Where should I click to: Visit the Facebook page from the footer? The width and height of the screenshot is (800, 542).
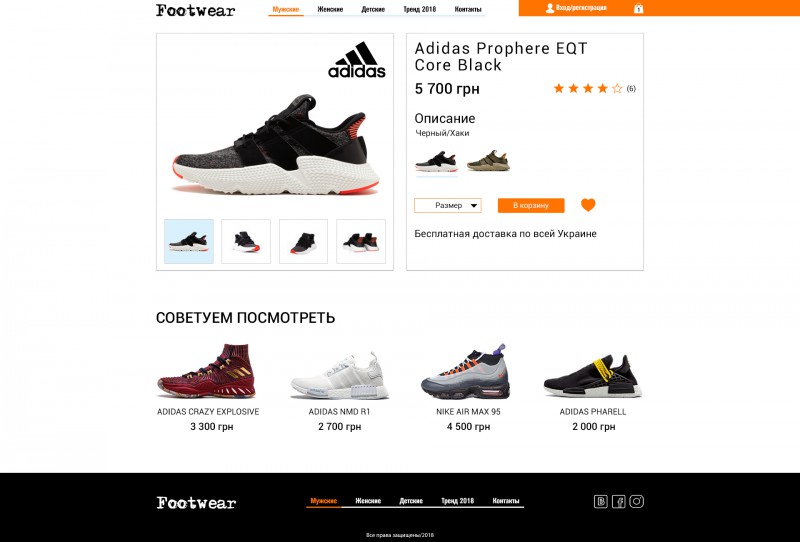(619, 502)
